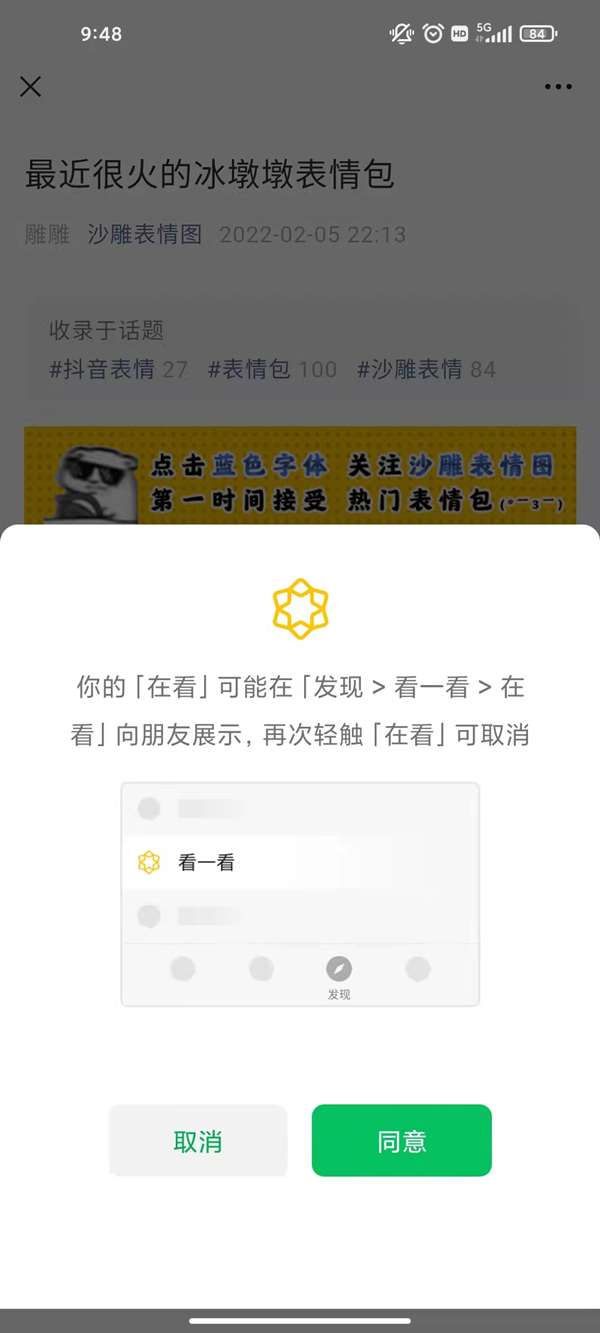
Task: Open the #表情包 topic tag
Action: pyautogui.click(x=250, y=369)
